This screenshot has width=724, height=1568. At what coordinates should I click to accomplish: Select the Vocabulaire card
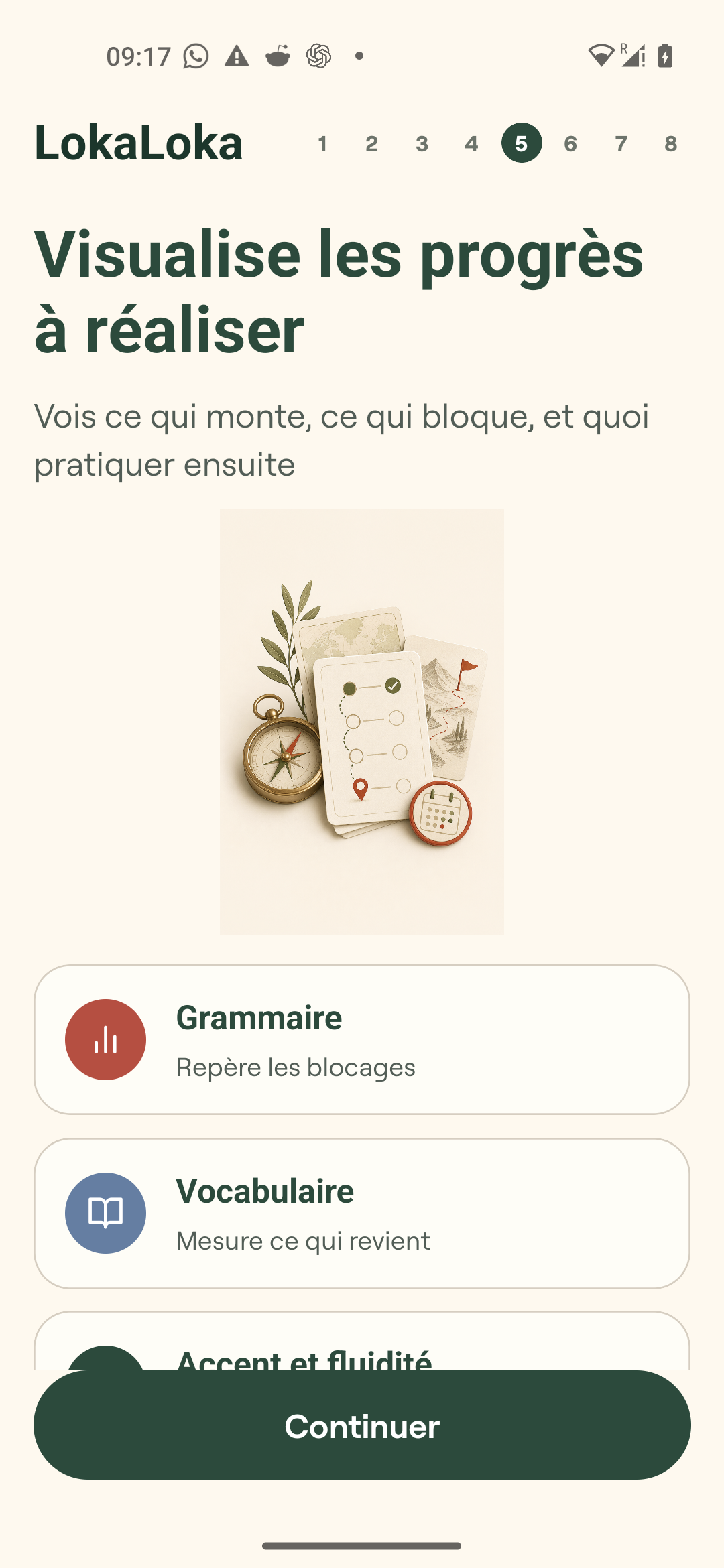362,1213
